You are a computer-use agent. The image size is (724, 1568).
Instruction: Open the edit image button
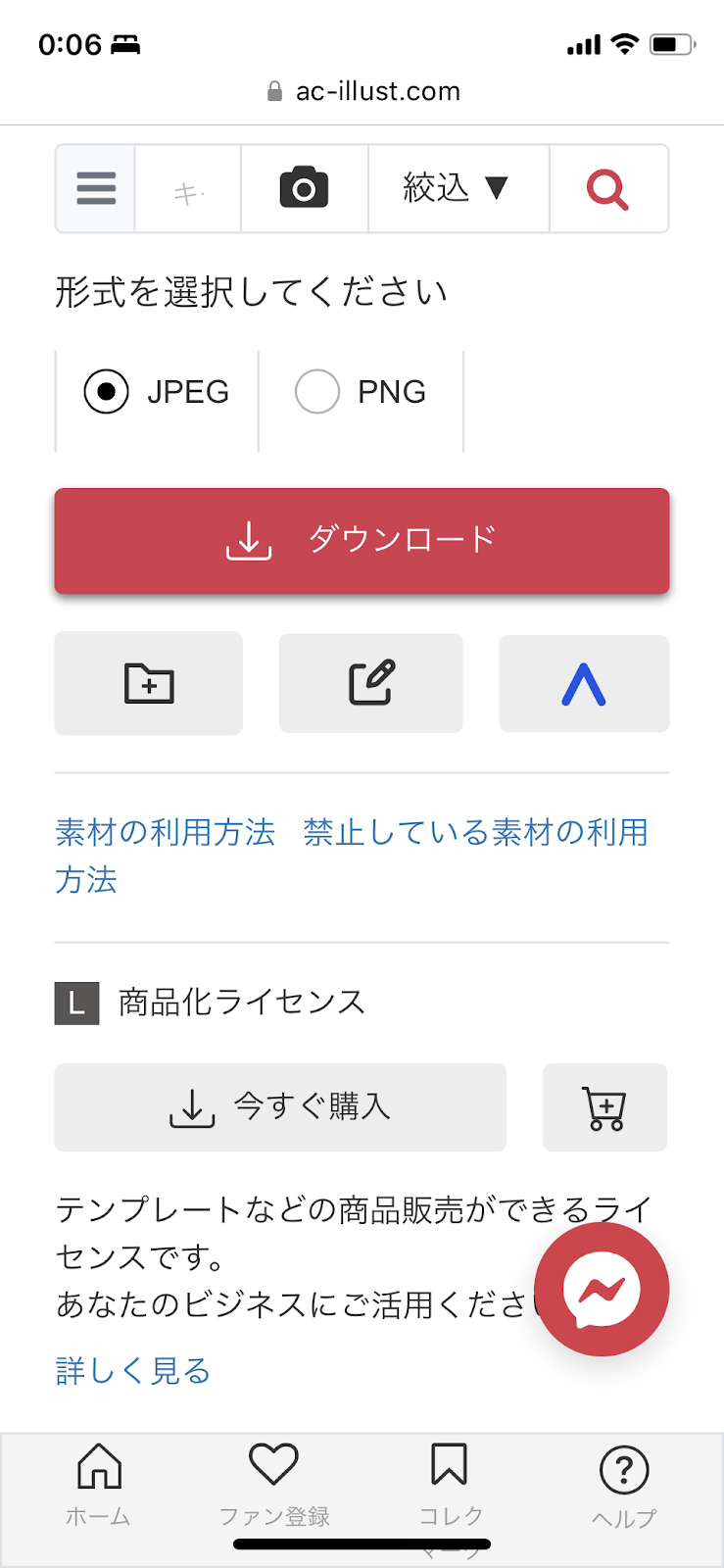pyautogui.click(x=371, y=683)
